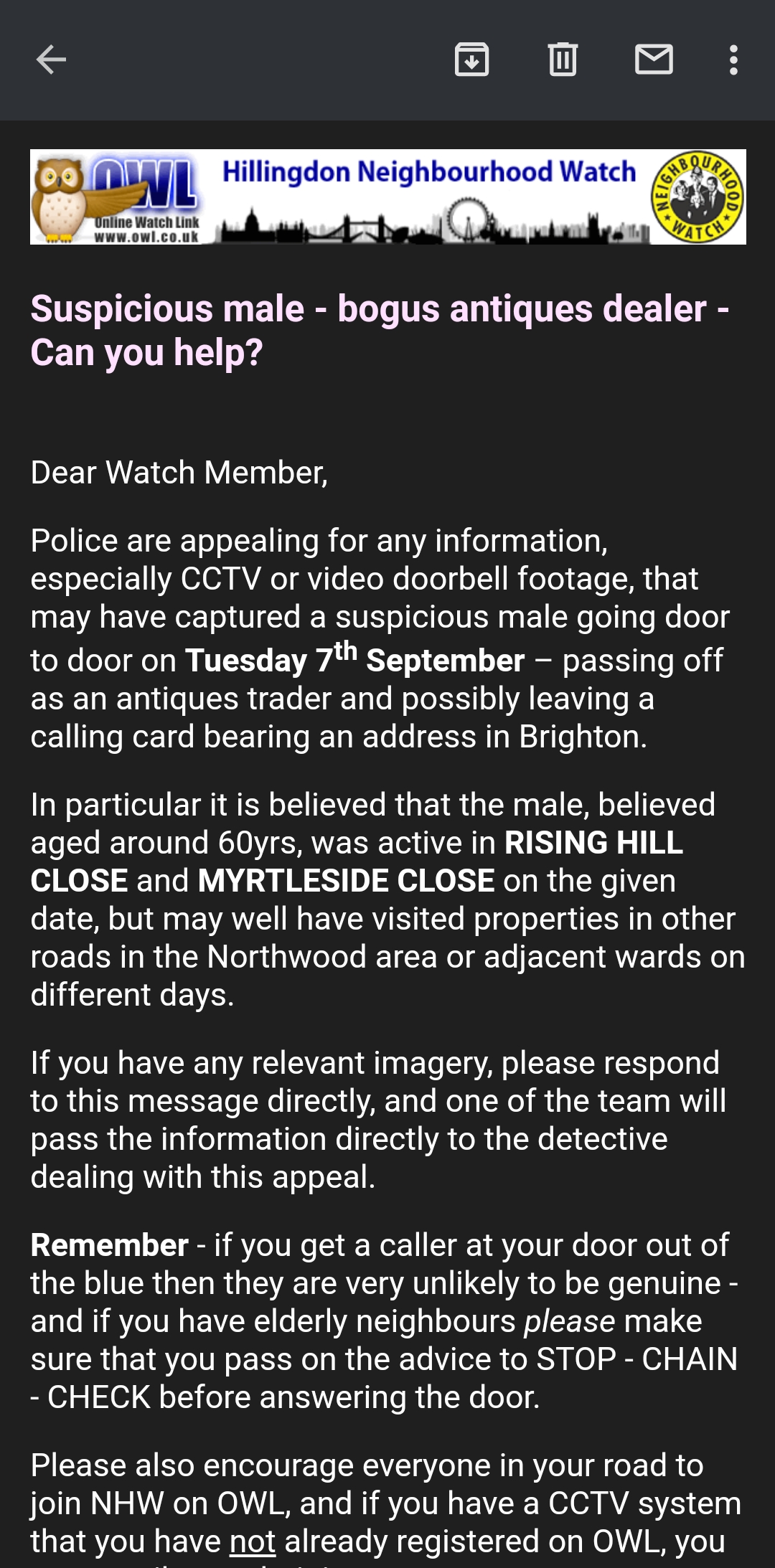Viewport: 775px width, 1568px height.
Task: Open the three-dot overflow menu
Action: 733,60
